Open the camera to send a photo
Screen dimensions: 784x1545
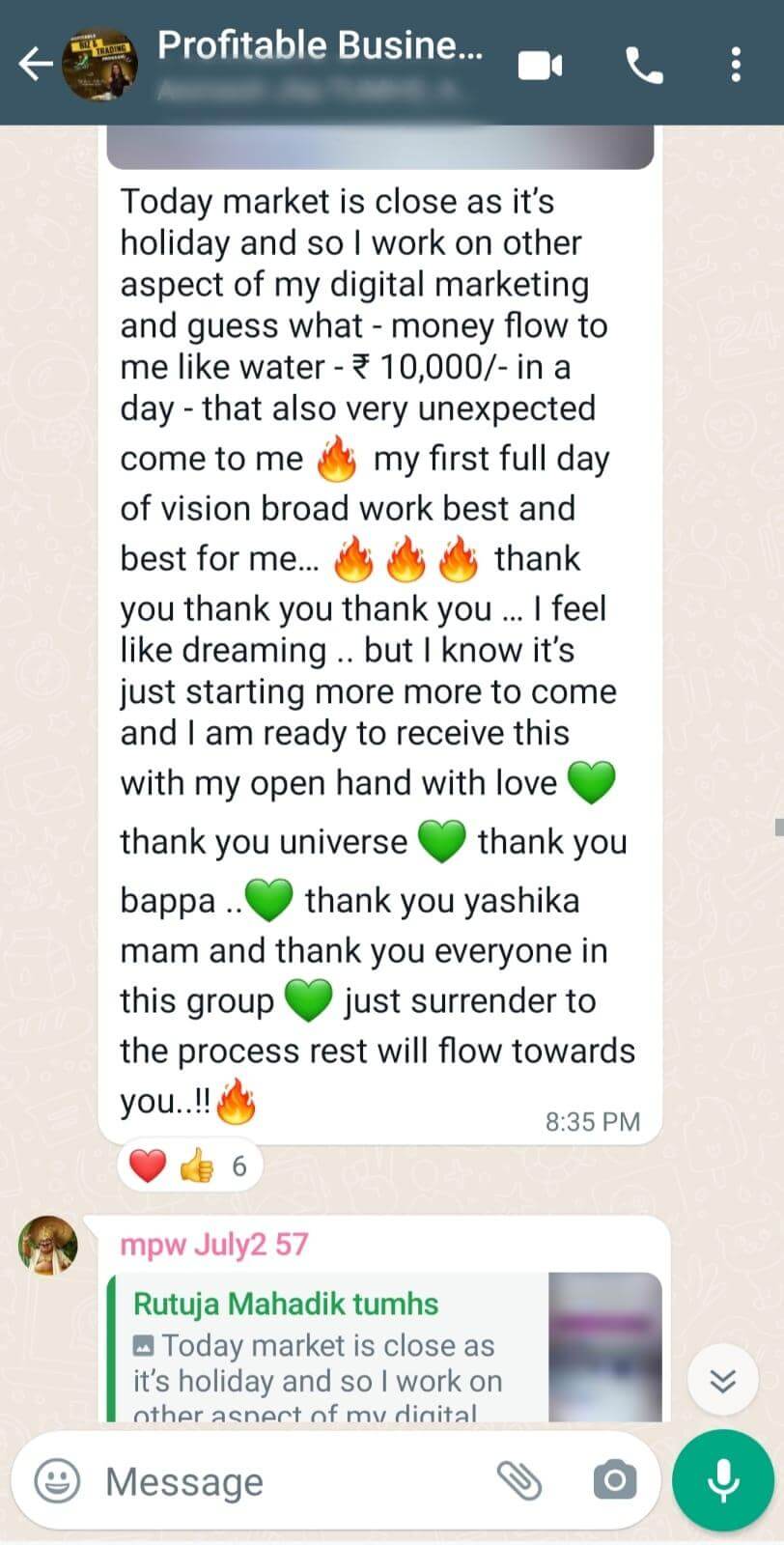614,1481
